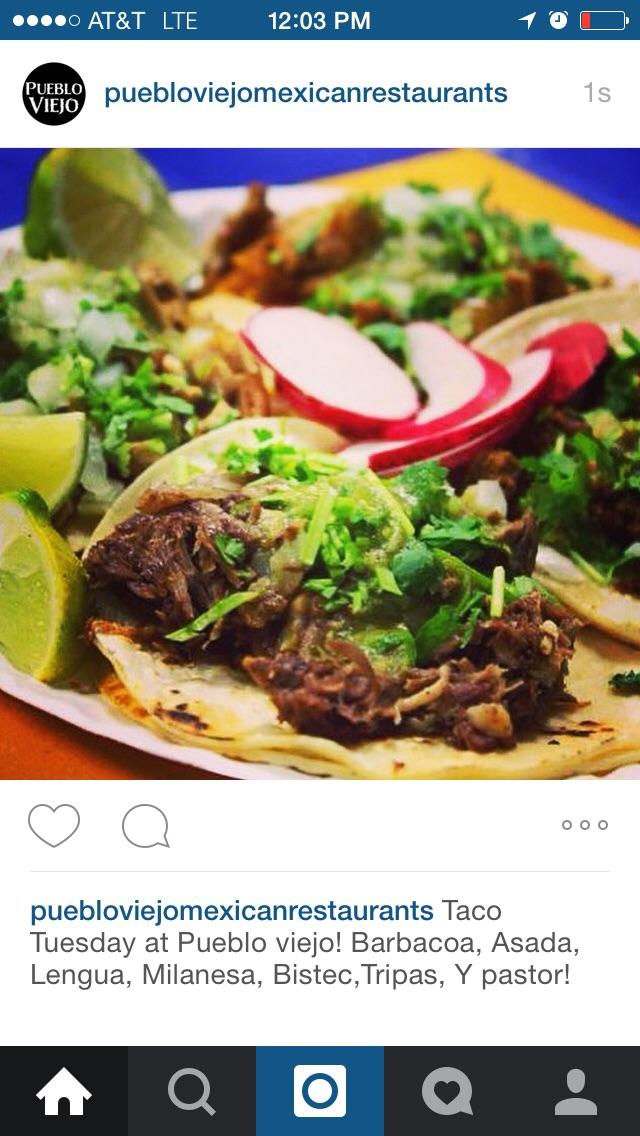Open the Camera tab
The height and width of the screenshot is (1136, 640).
[x=320, y=1091]
